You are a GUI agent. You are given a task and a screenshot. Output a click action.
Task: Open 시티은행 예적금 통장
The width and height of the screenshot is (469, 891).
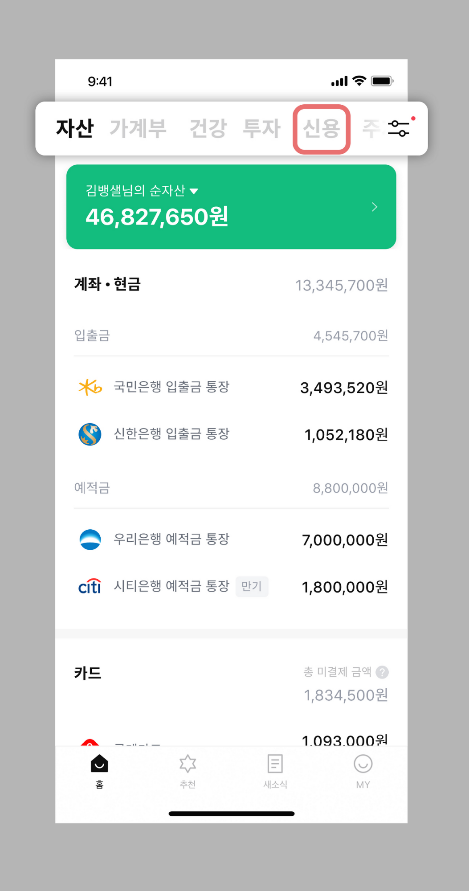click(x=232, y=586)
